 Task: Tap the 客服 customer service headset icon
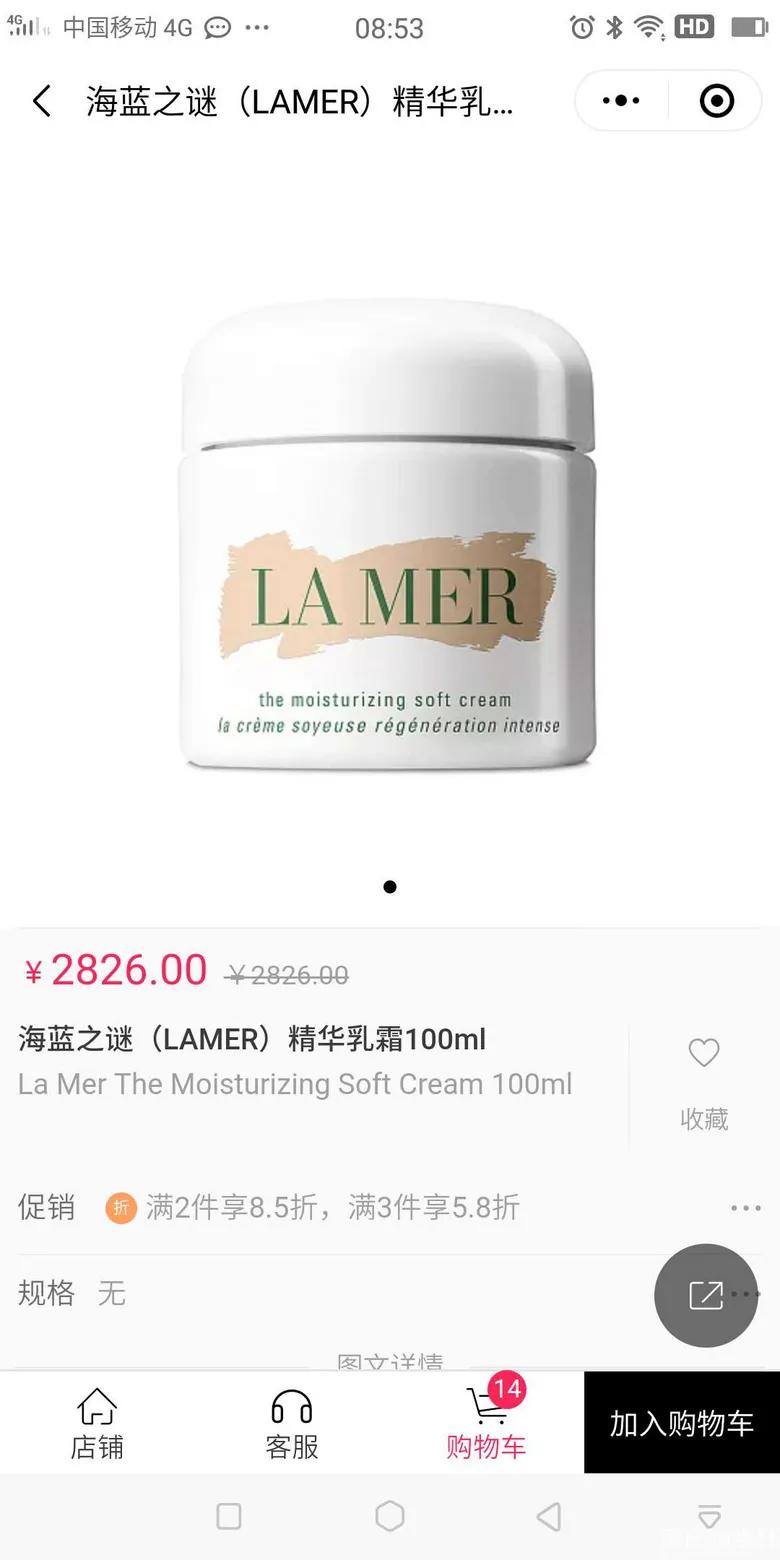291,1407
